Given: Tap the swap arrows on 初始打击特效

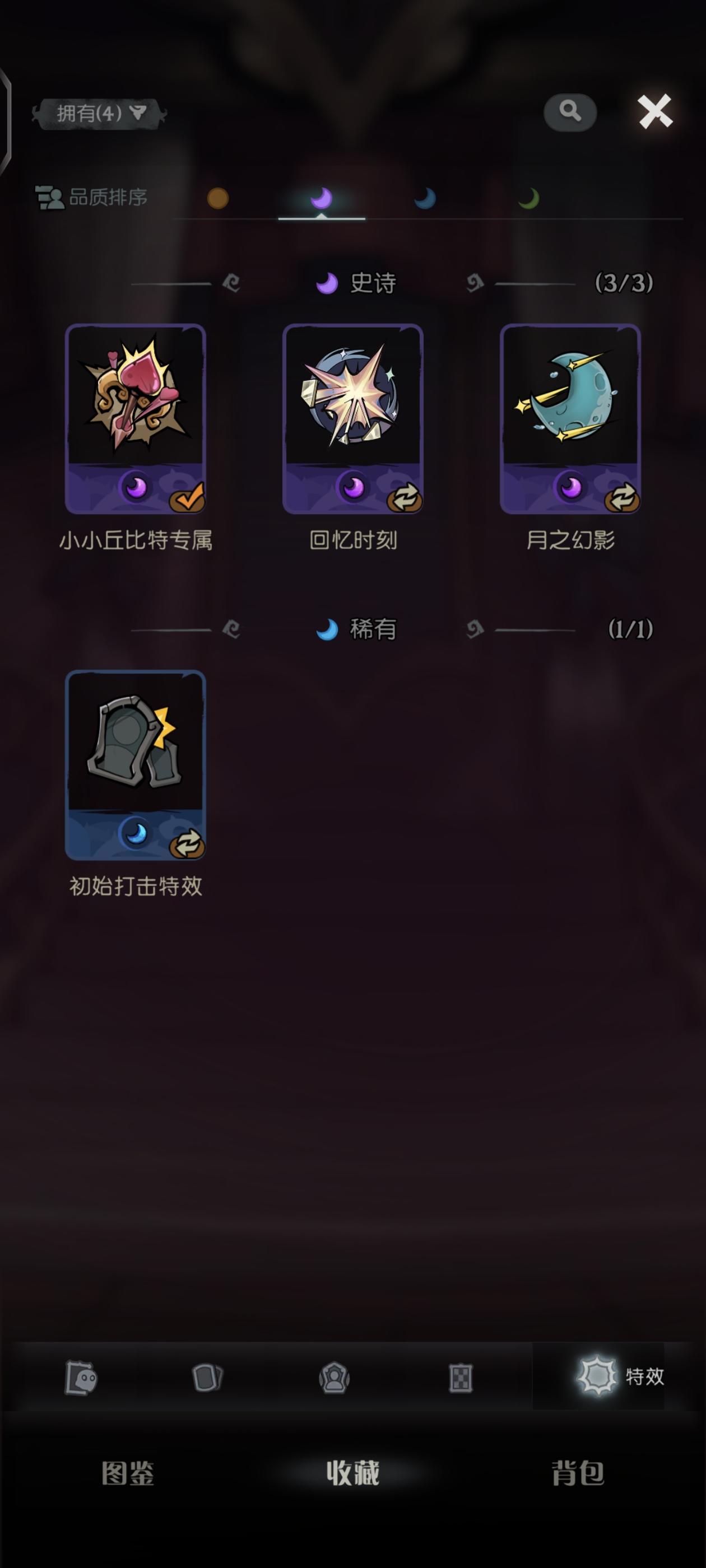Looking at the screenshot, I should [188, 846].
